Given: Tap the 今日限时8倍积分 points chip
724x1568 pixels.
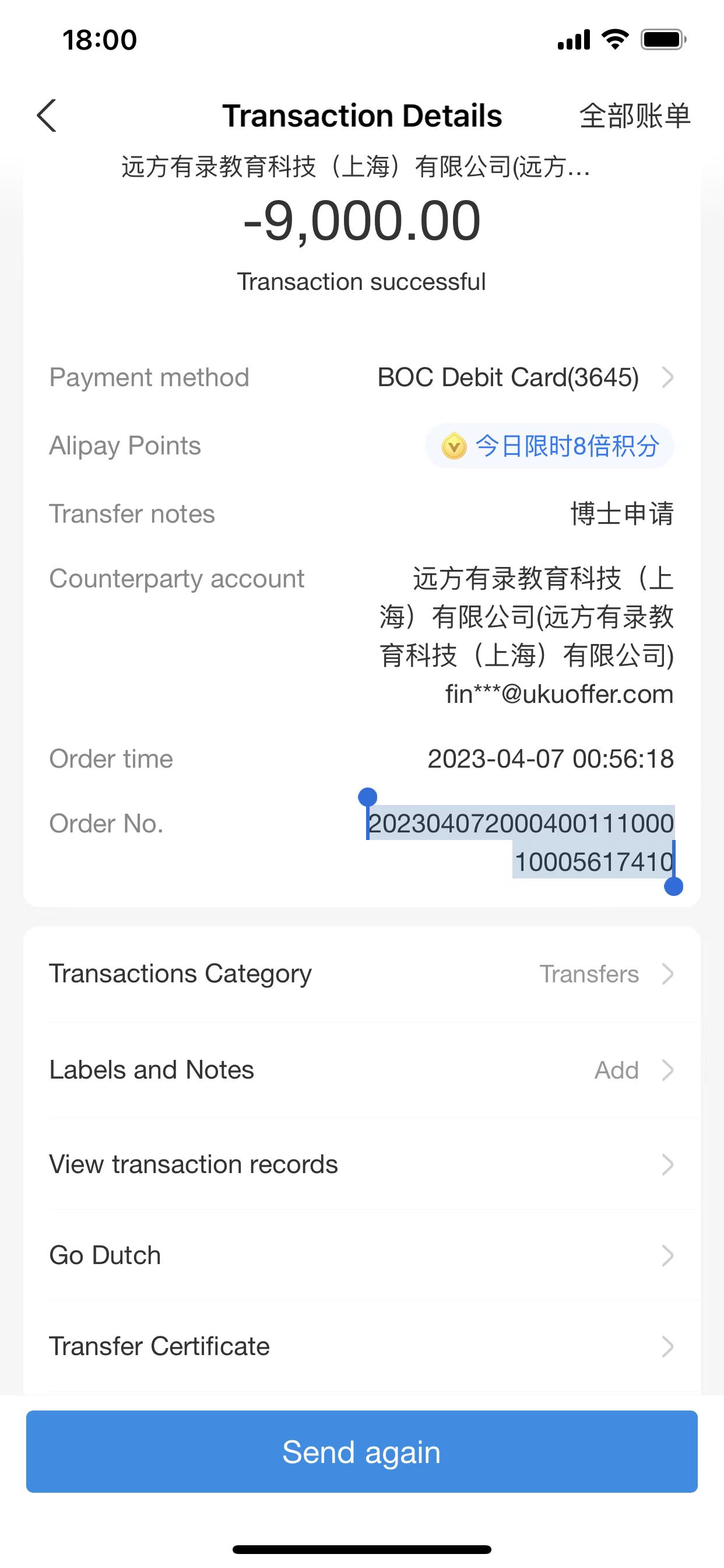Looking at the screenshot, I should tap(549, 446).
